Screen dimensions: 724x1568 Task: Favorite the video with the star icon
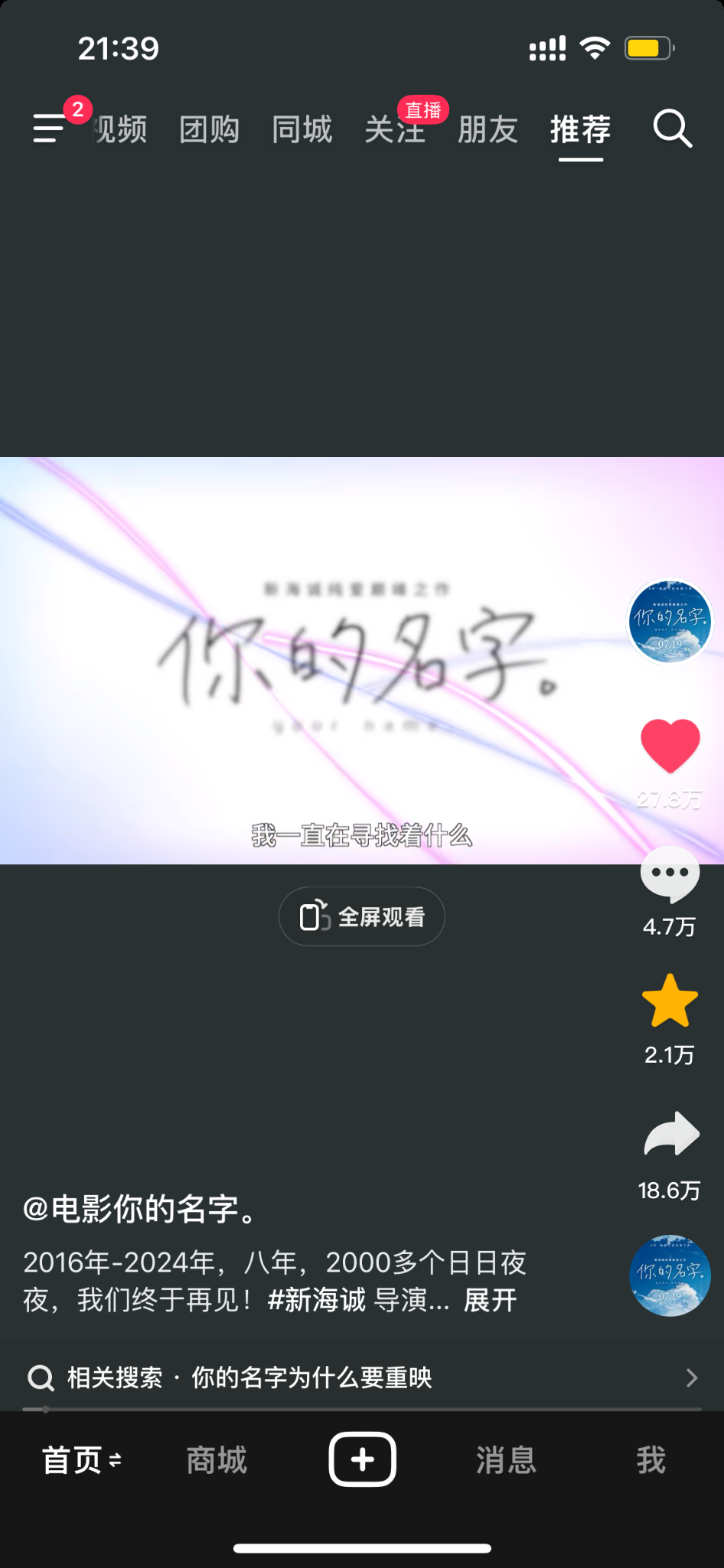point(670,1001)
